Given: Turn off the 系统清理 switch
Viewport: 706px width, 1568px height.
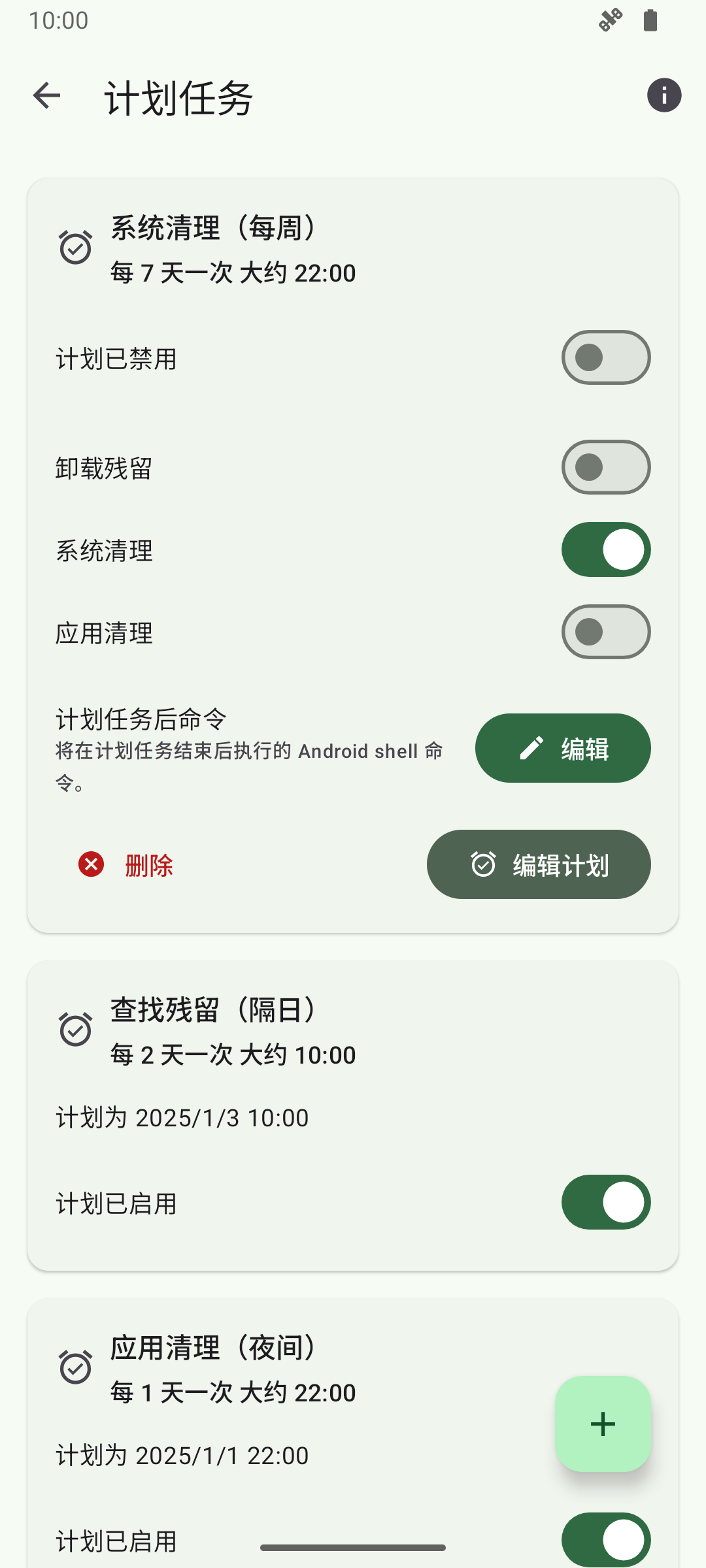Looking at the screenshot, I should click(605, 549).
